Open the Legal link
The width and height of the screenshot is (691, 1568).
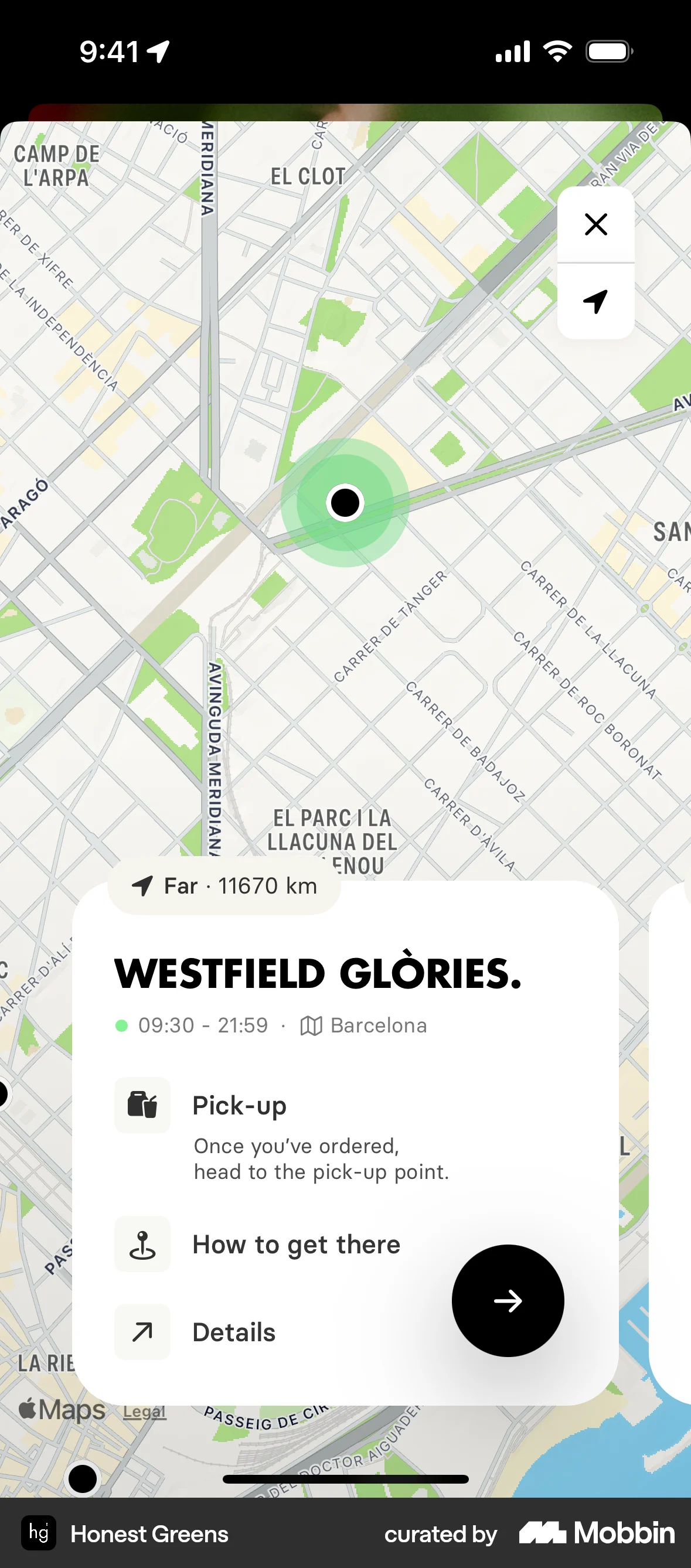click(143, 1411)
